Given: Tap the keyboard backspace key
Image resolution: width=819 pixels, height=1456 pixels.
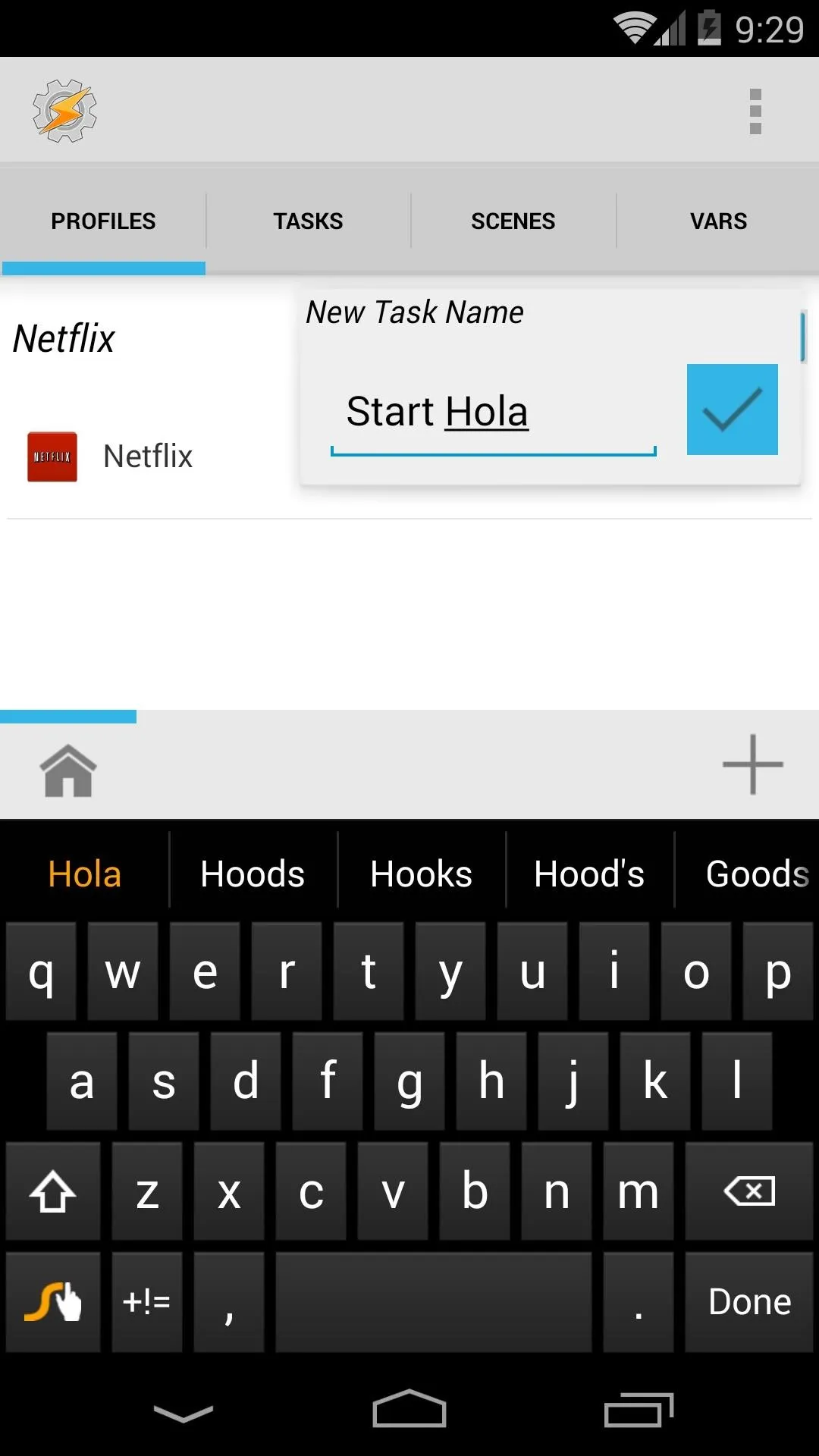Looking at the screenshot, I should tap(749, 1191).
